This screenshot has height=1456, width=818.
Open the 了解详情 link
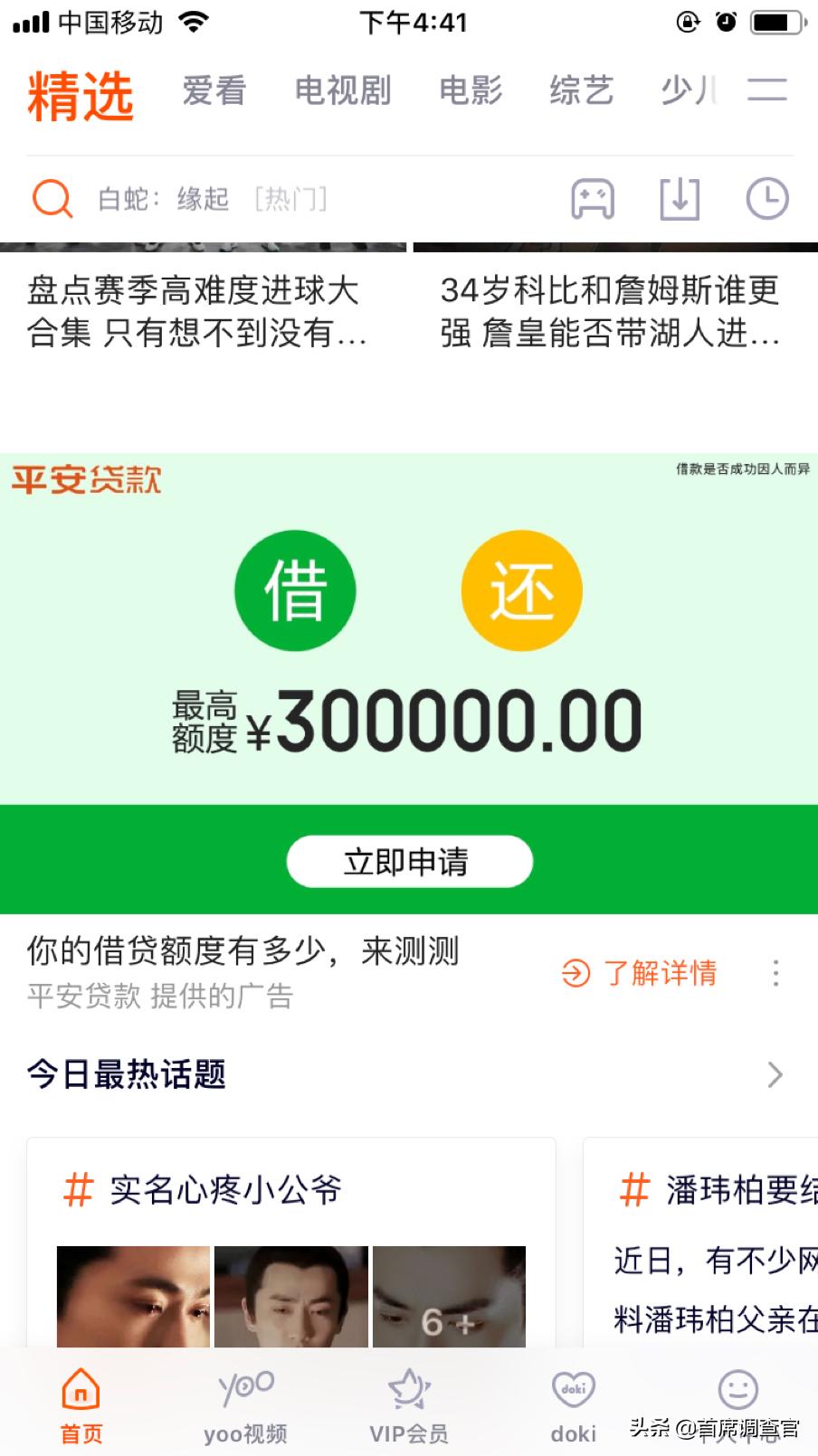click(661, 974)
